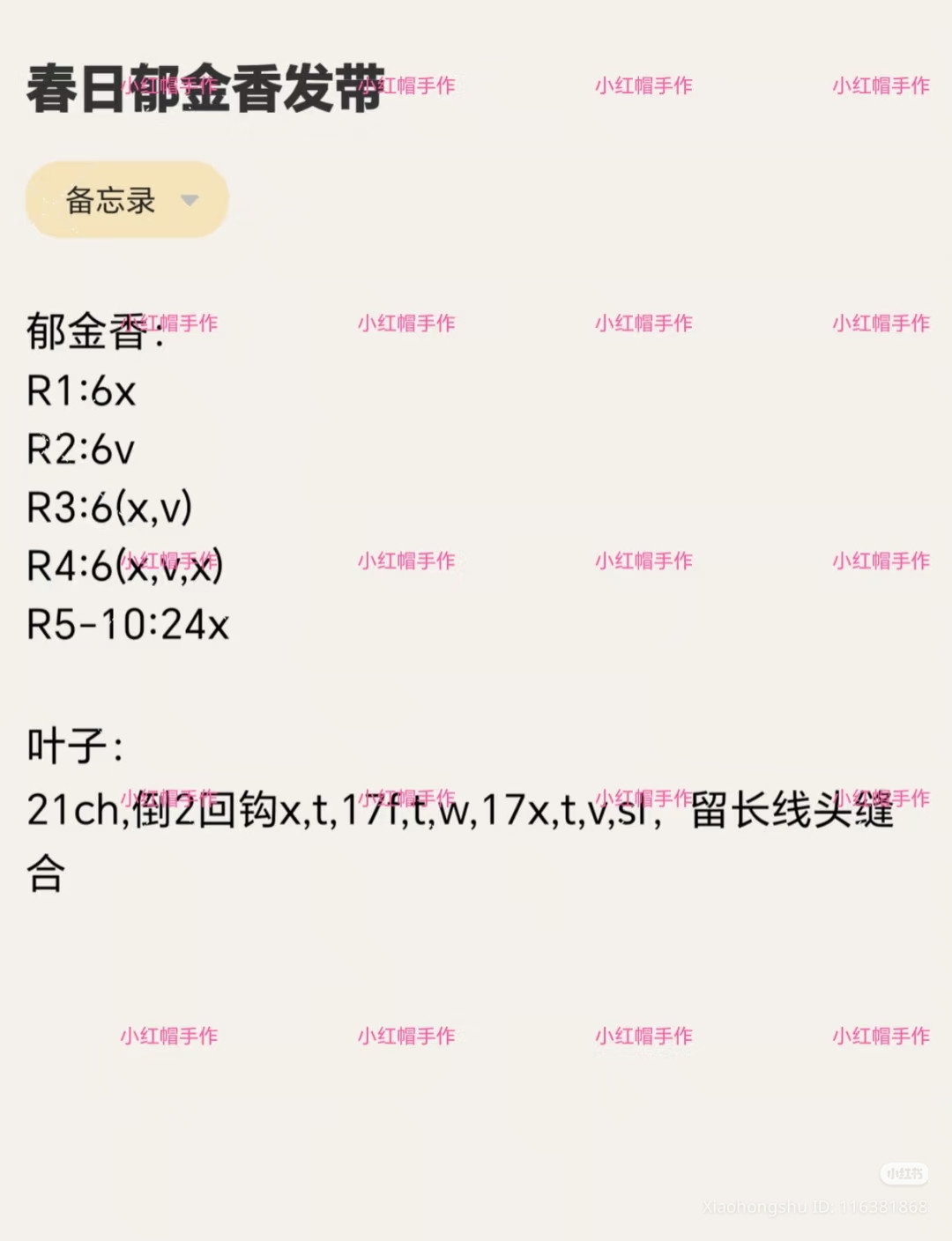Expand the 备忘录 category dropdown
Image resolution: width=952 pixels, height=1241 pixels.
128,200
